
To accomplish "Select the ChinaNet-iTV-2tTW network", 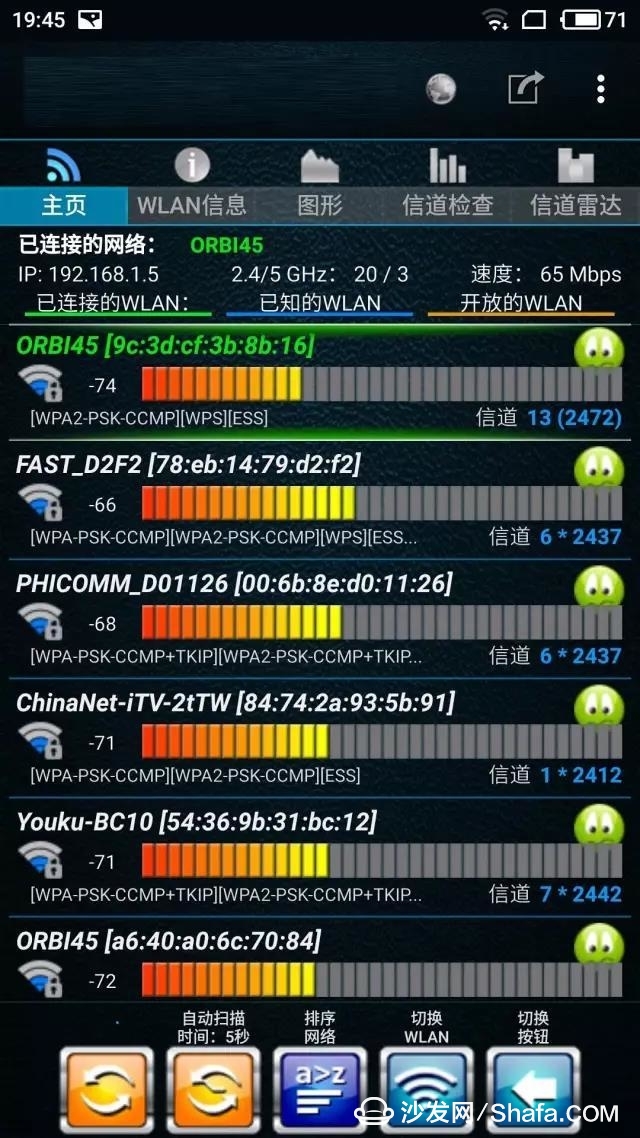I will tap(320, 738).
